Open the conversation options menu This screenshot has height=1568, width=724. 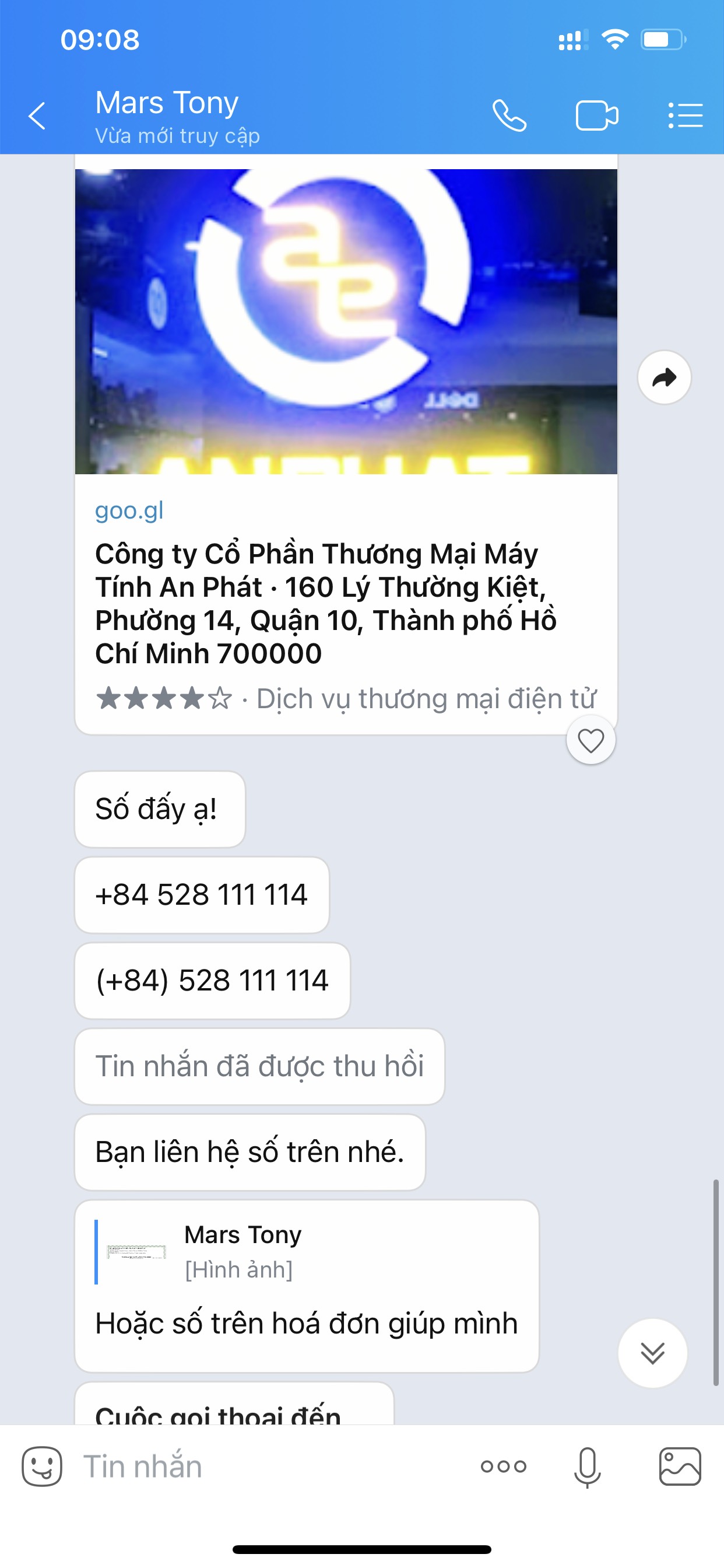[685, 116]
